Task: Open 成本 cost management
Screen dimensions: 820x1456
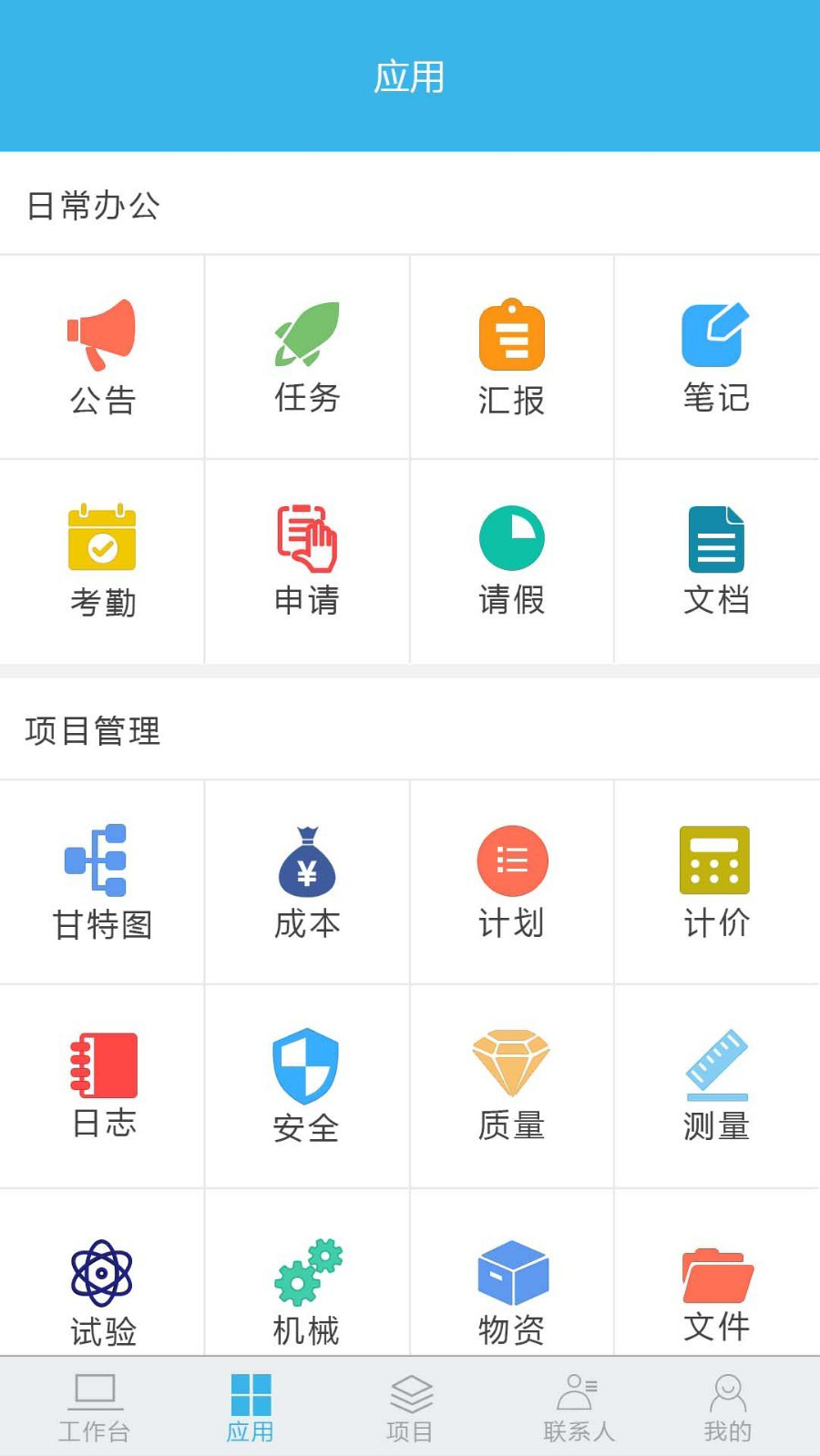Action: pos(307,881)
